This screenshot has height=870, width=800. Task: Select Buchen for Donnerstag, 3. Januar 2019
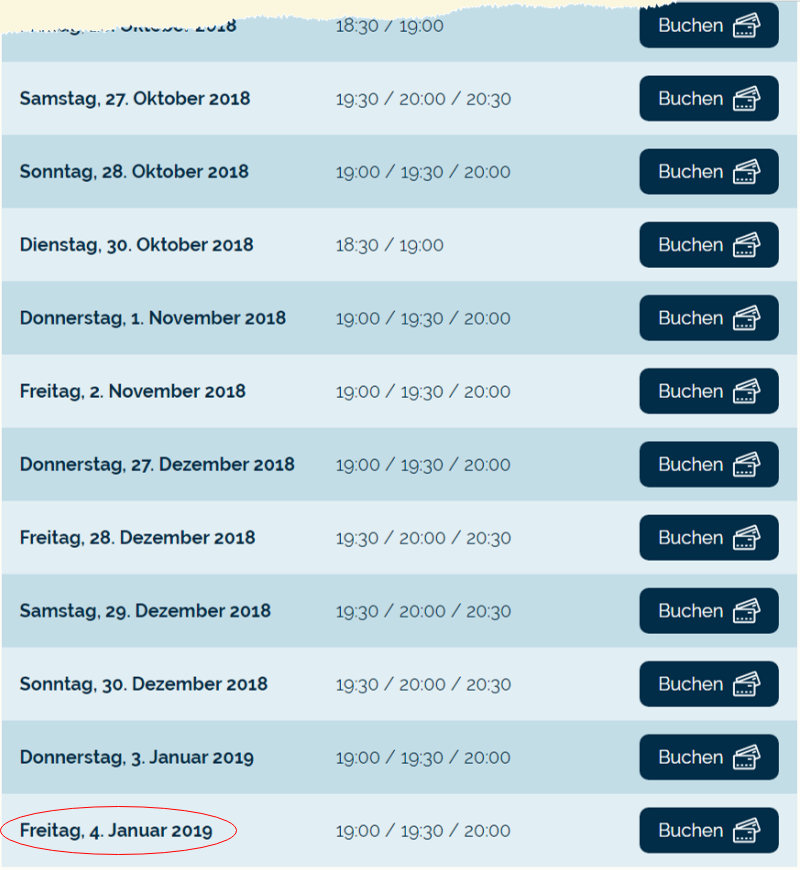708,757
